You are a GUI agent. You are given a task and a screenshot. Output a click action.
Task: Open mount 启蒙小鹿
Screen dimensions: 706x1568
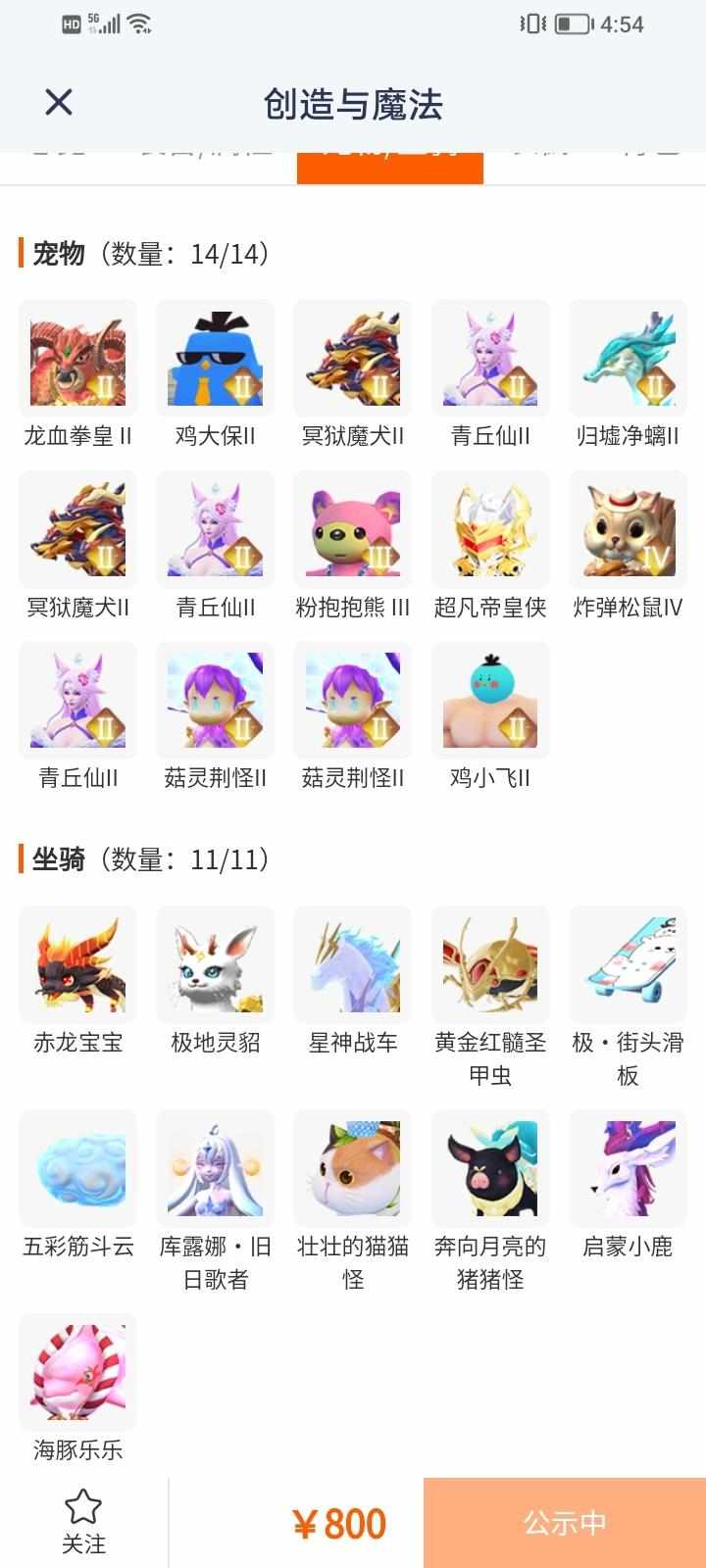point(628,1168)
